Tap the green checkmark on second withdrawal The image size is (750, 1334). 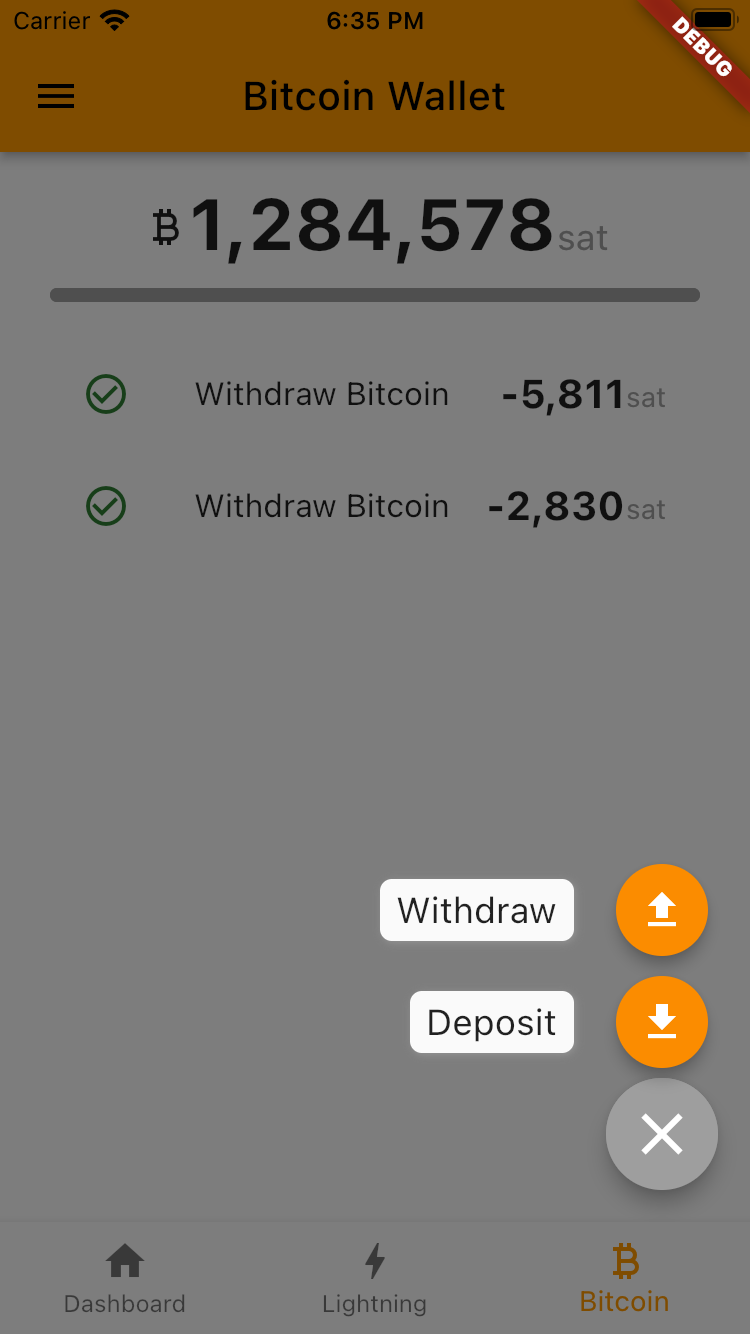pos(105,506)
